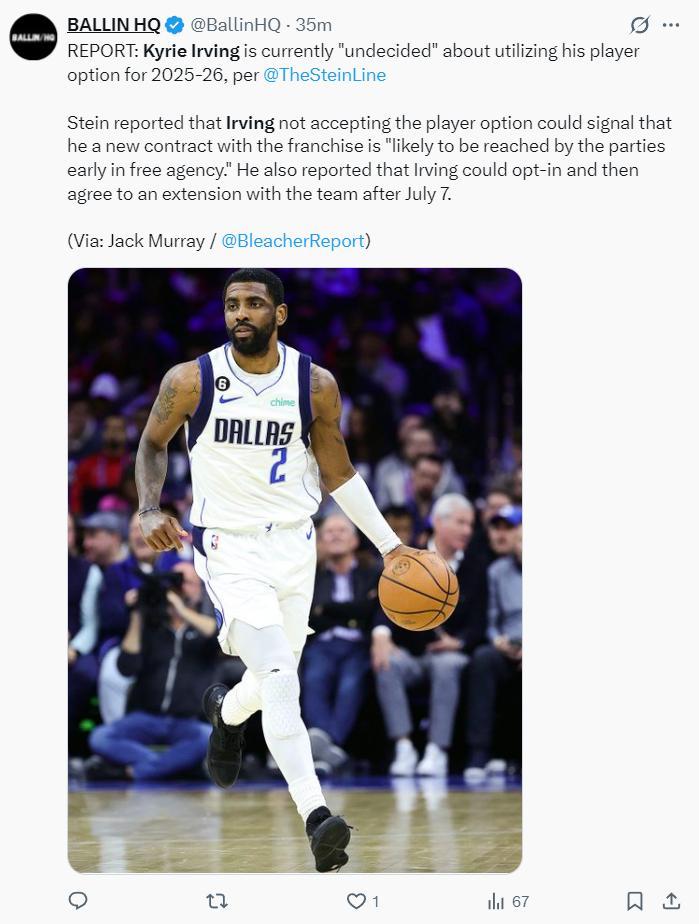Open BALLIN HQ profile avatar

point(33,37)
